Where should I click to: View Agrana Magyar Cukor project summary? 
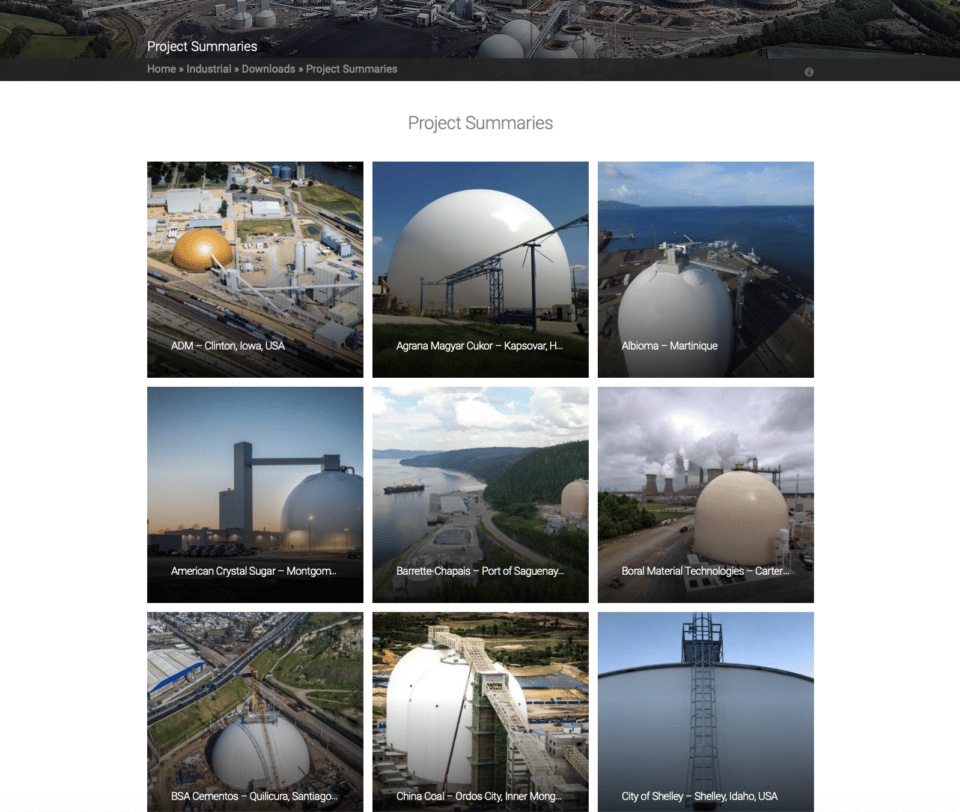[x=480, y=269]
